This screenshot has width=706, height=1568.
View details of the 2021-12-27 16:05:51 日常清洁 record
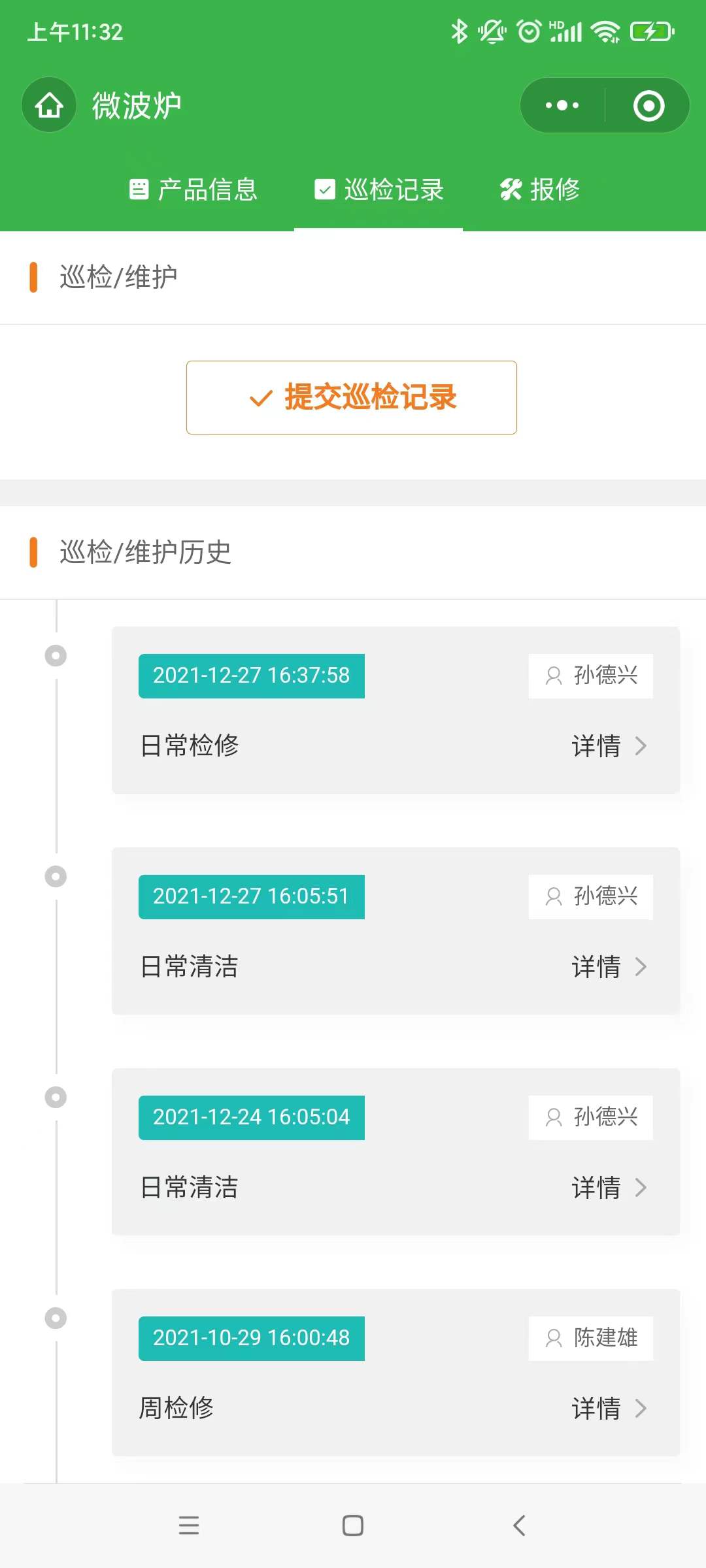(x=609, y=966)
